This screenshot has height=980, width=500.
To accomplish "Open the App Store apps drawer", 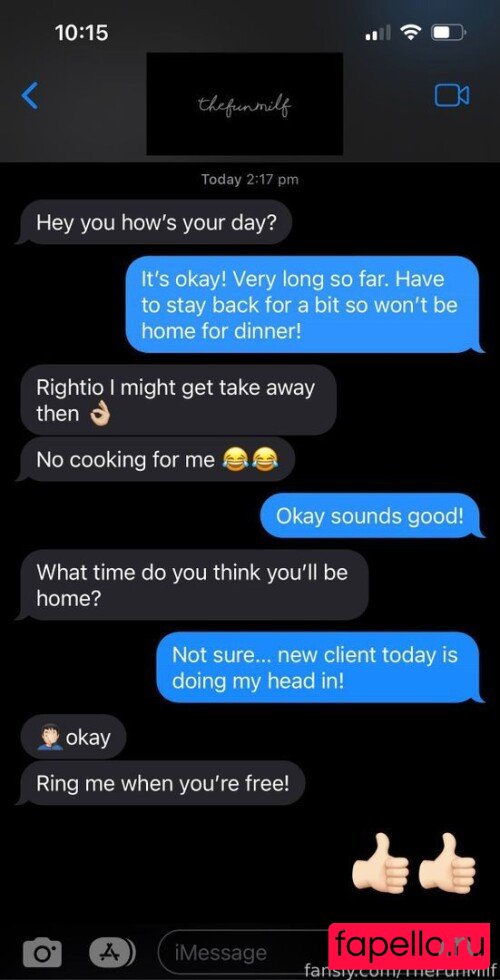I will 112,952.
